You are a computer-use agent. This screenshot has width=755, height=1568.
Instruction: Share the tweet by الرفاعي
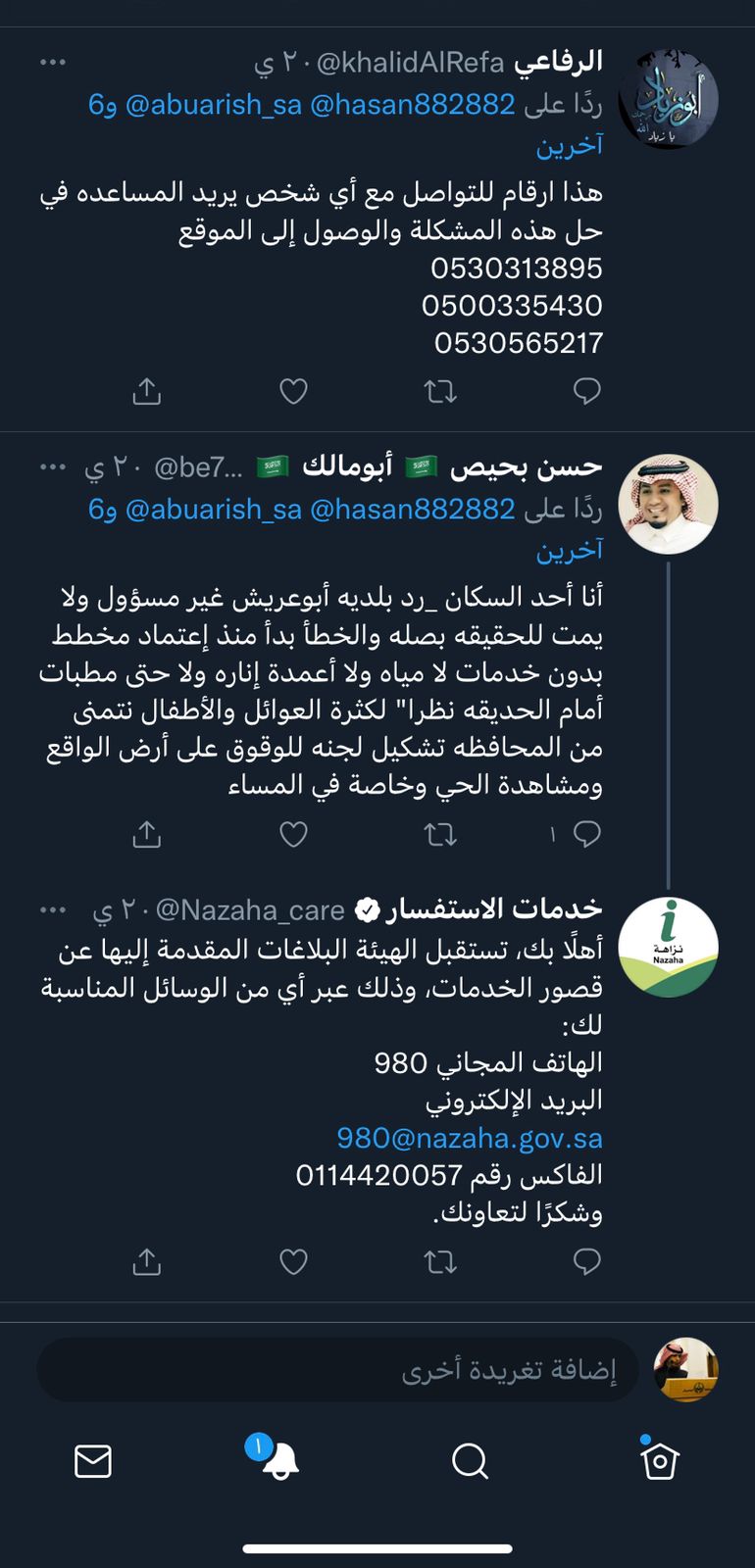coord(146,391)
